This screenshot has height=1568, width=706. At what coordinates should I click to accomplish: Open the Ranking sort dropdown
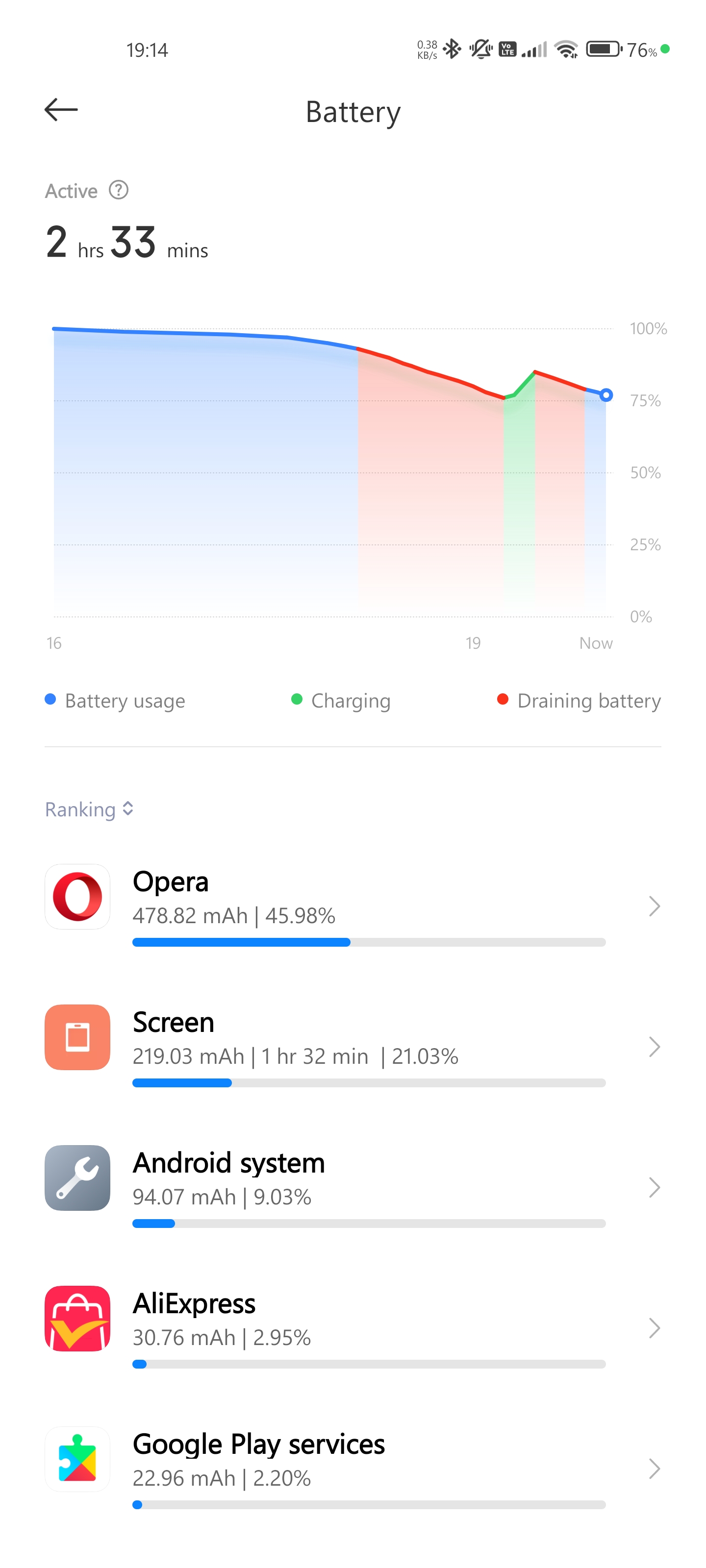pos(89,809)
